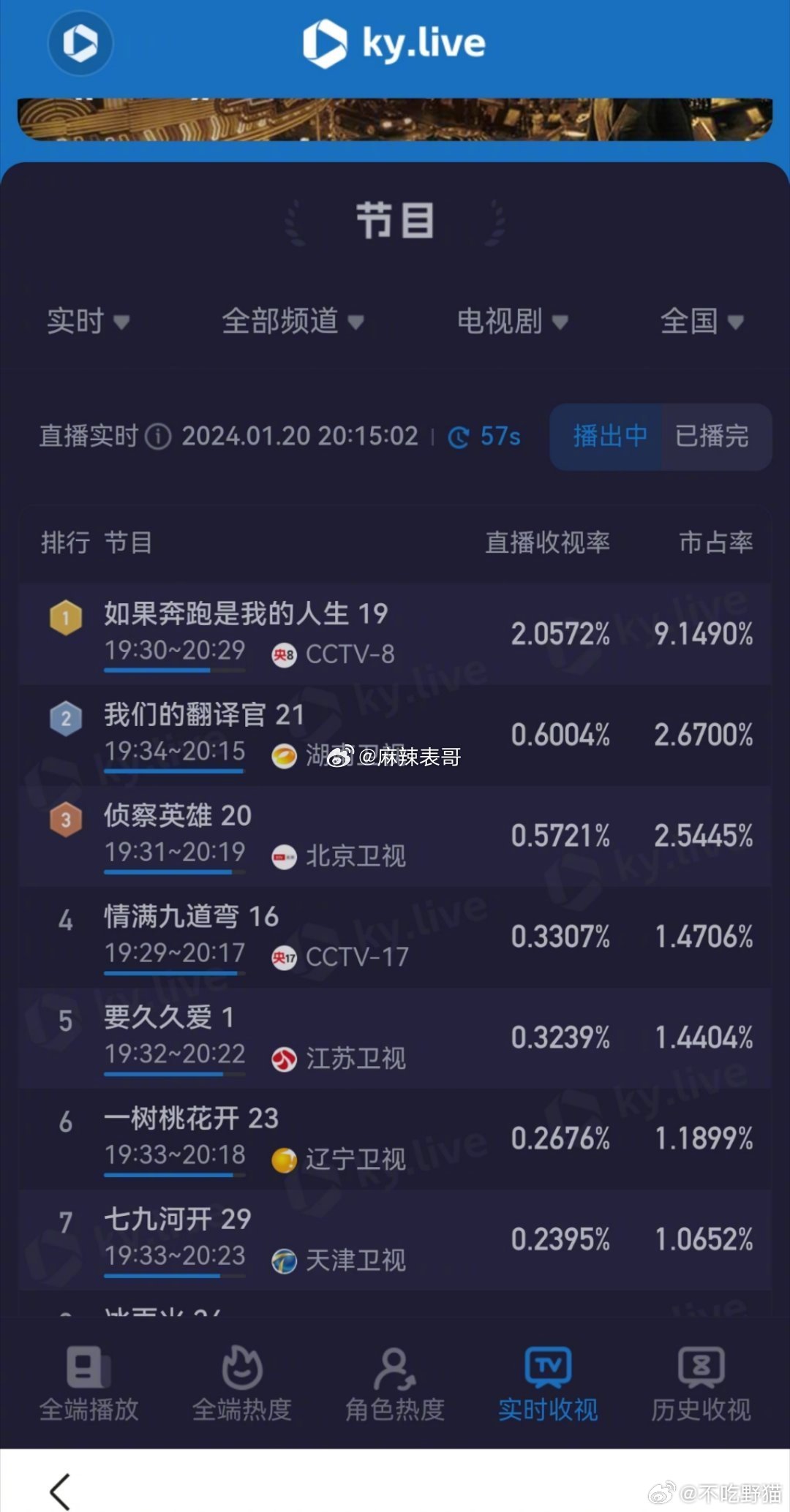Open 如果奔跑是我的人生 19 row
Viewport: 790px width, 1512px height.
point(395,633)
